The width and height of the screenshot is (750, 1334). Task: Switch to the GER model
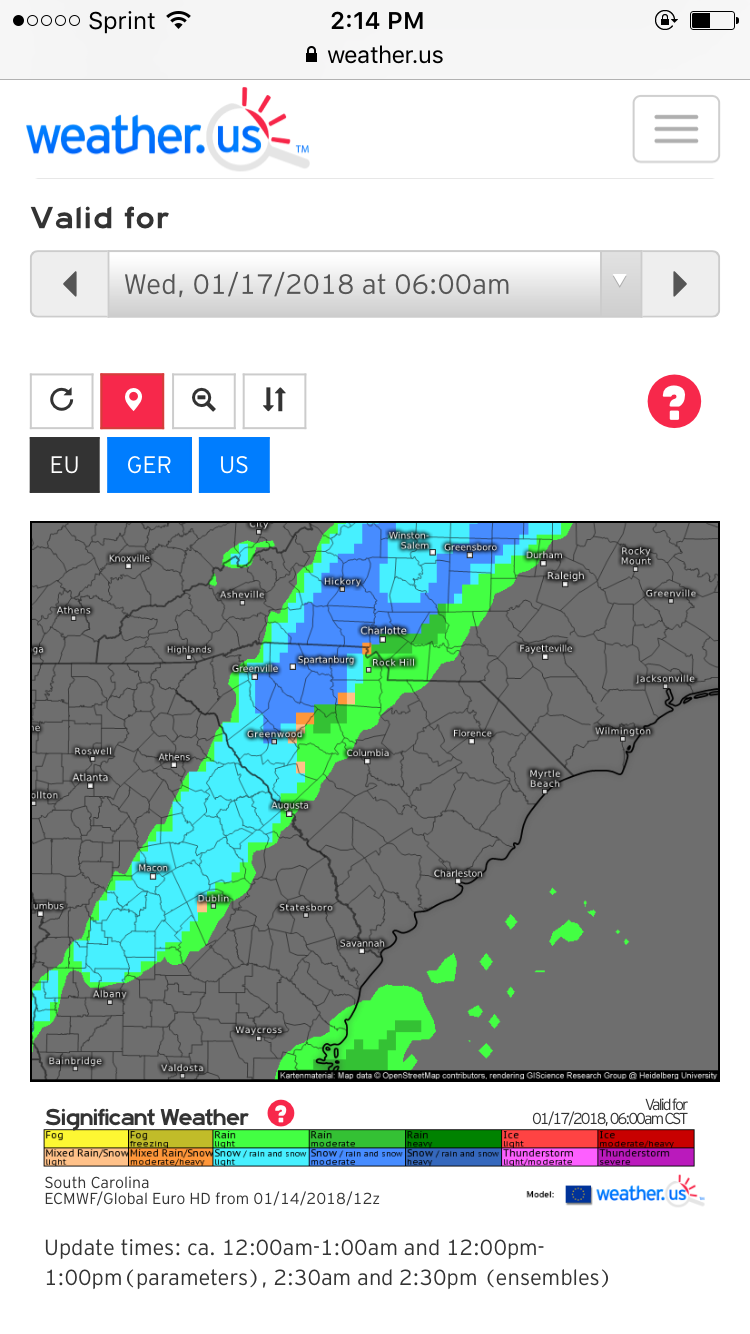pyautogui.click(x=149, y=465)
